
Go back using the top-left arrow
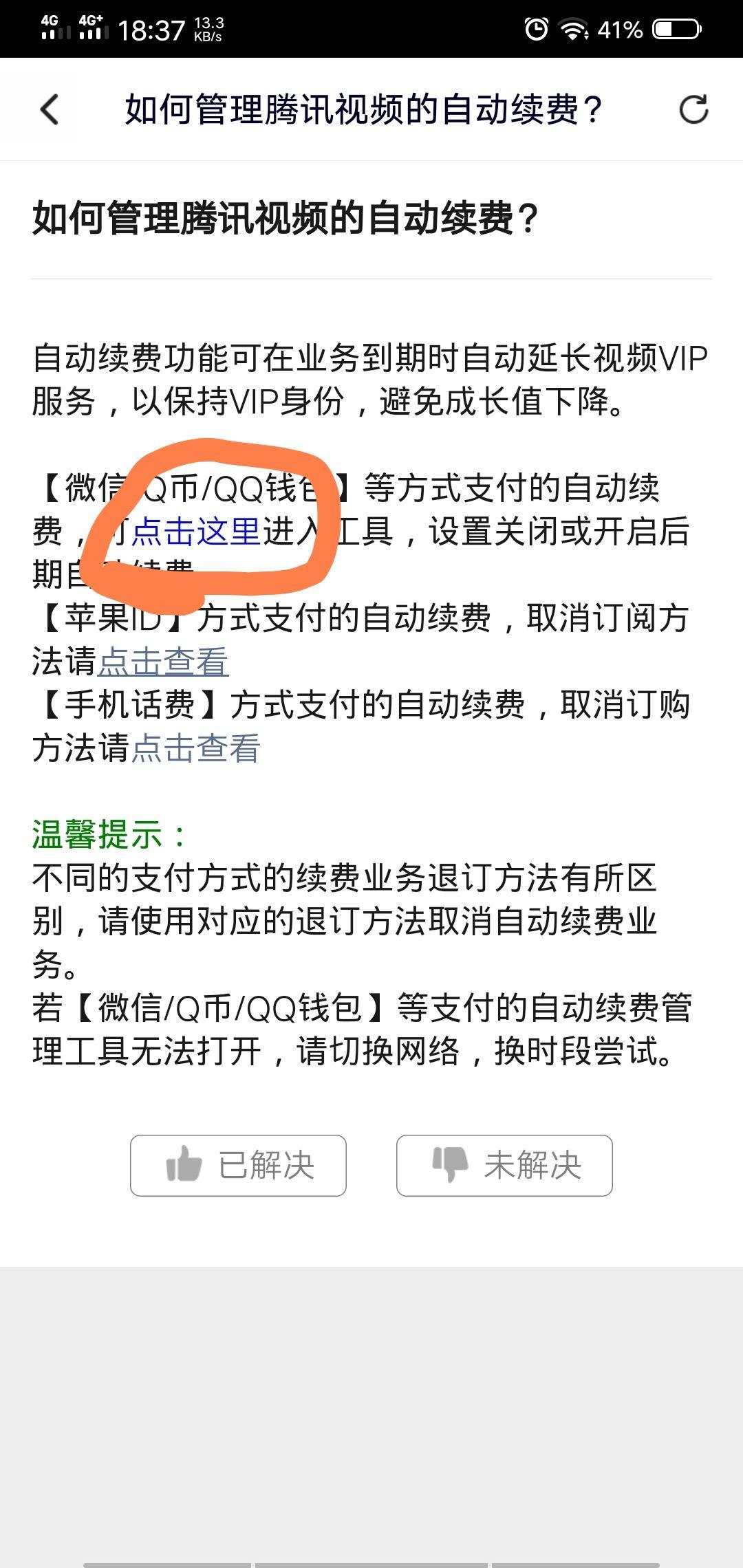click(50, 109)
